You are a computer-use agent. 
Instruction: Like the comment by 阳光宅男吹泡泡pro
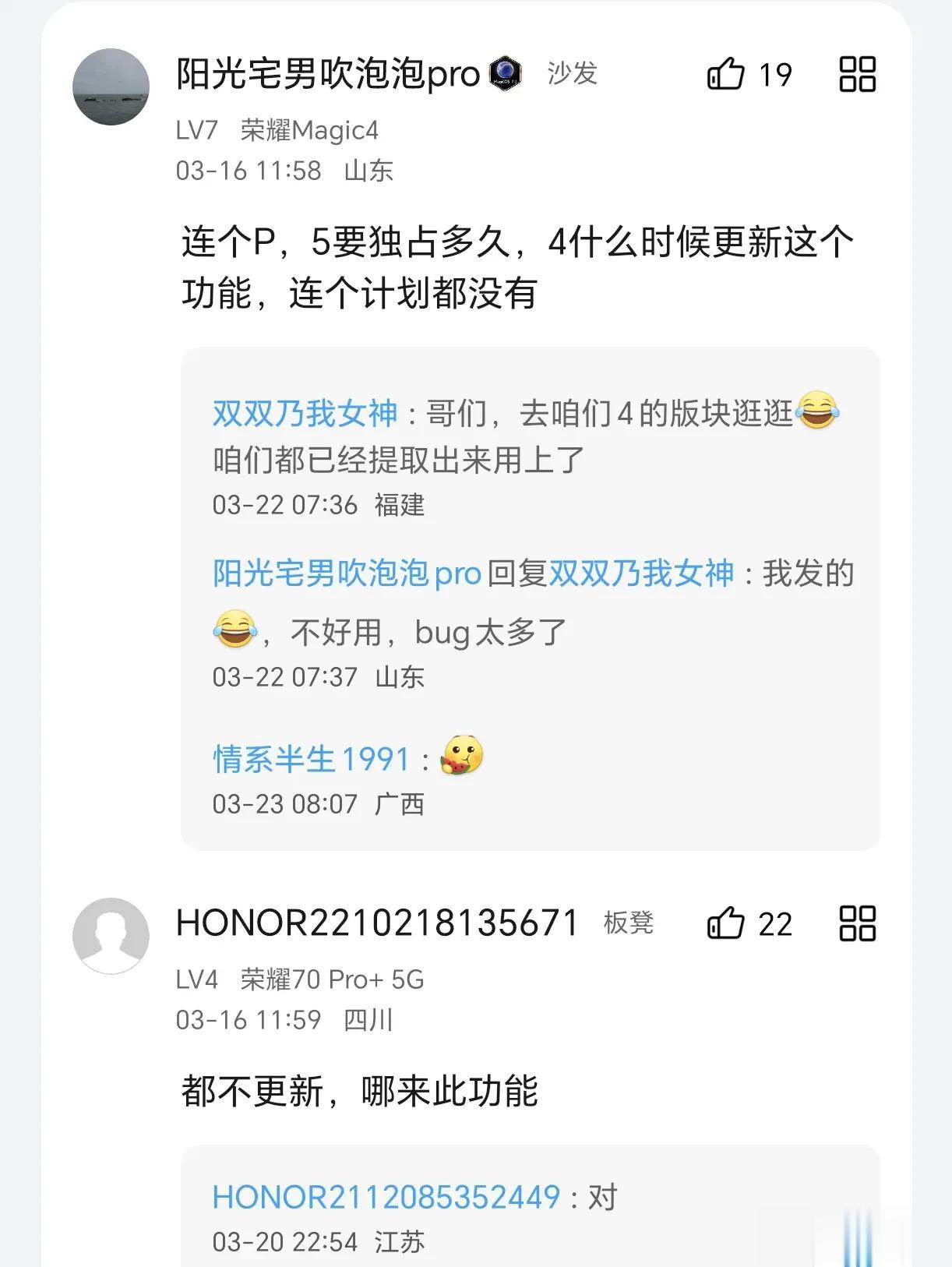pyautogui.click(x=726, y=75)
